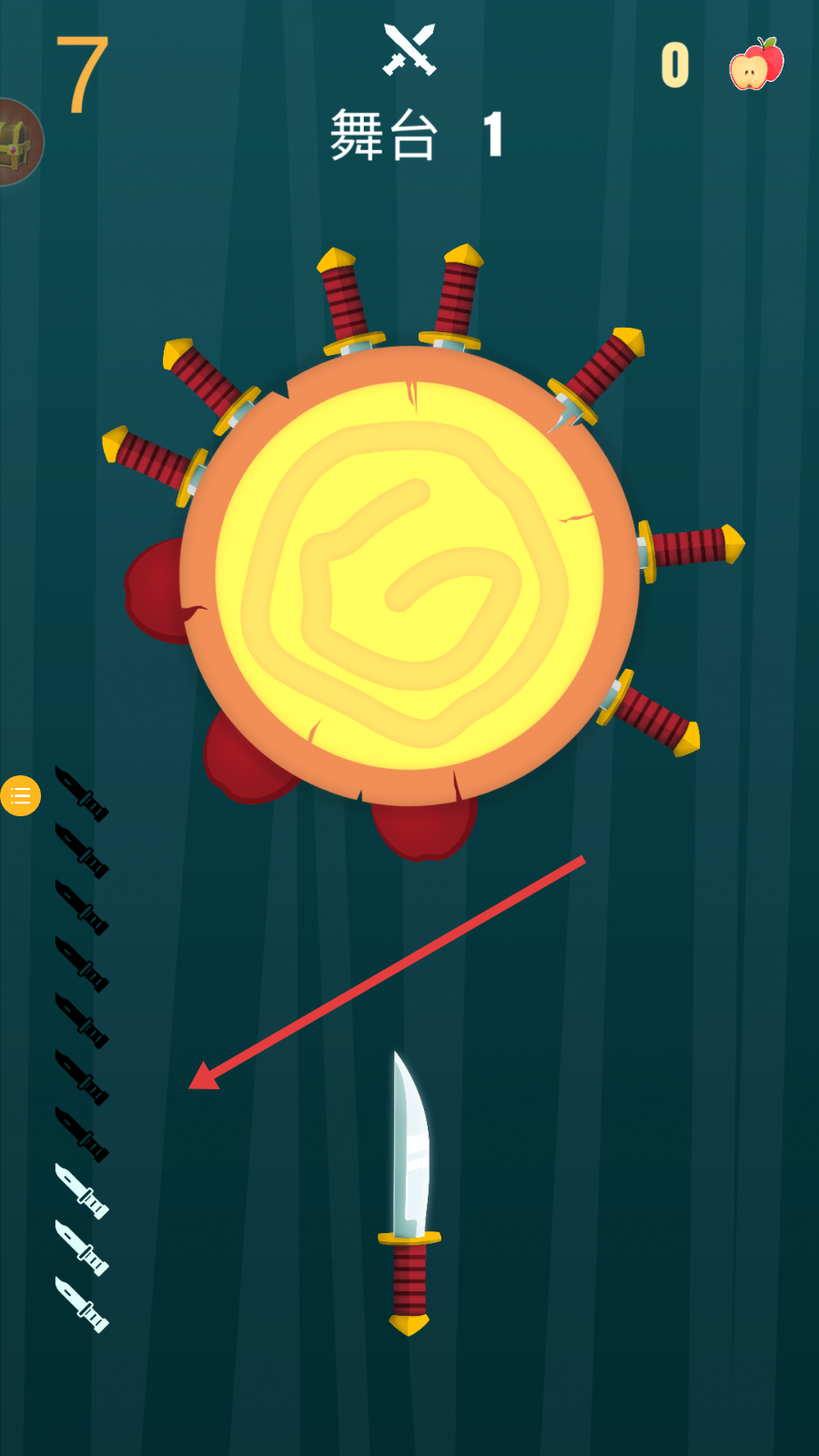Open the treasure chest icon
Image resolution: width=819 pixels, height=1456 pixels.
coord(16,143)
